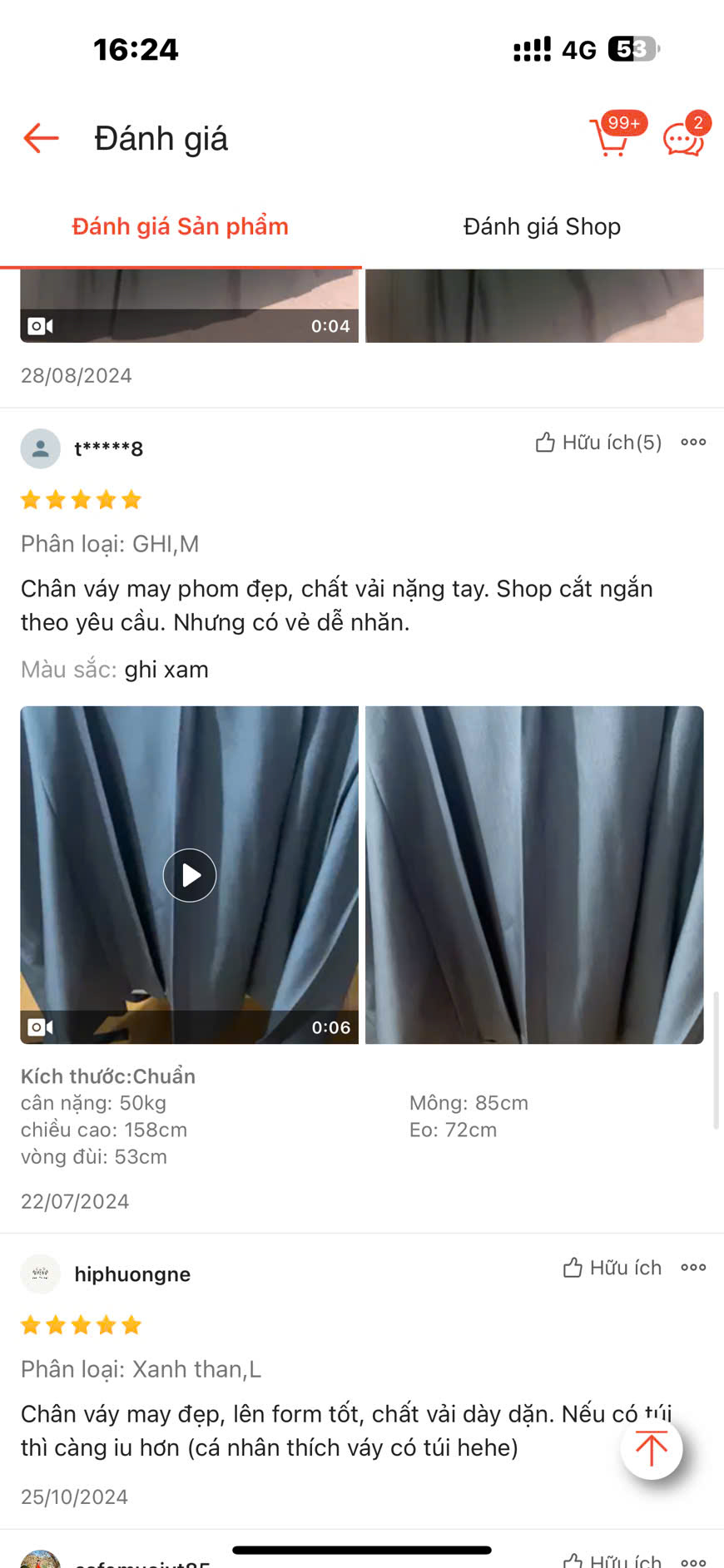Viewport: 724px width, 1568px height.
Task: View the photo beside the 0:06 video
Action: click(534, 875)
